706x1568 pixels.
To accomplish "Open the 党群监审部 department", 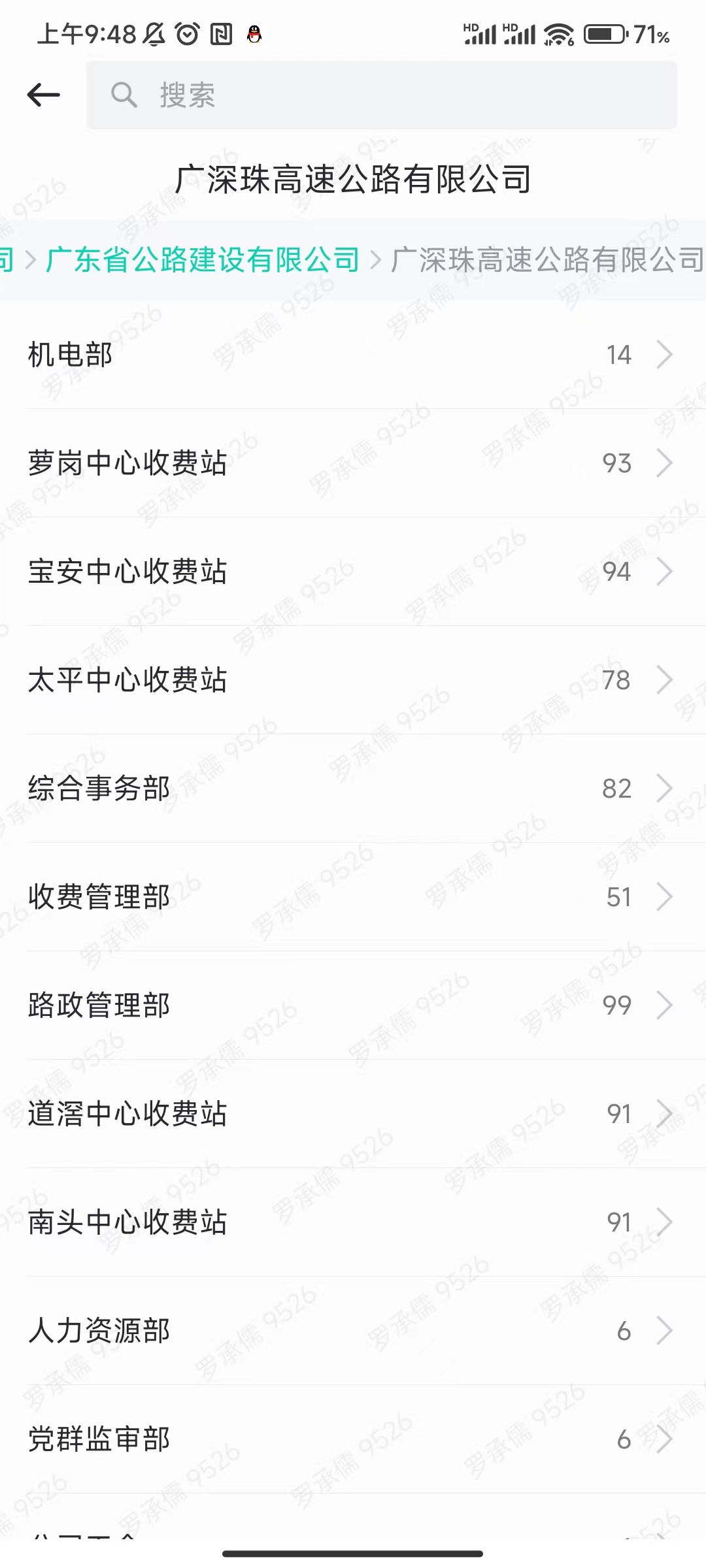I will (353, 1439).
